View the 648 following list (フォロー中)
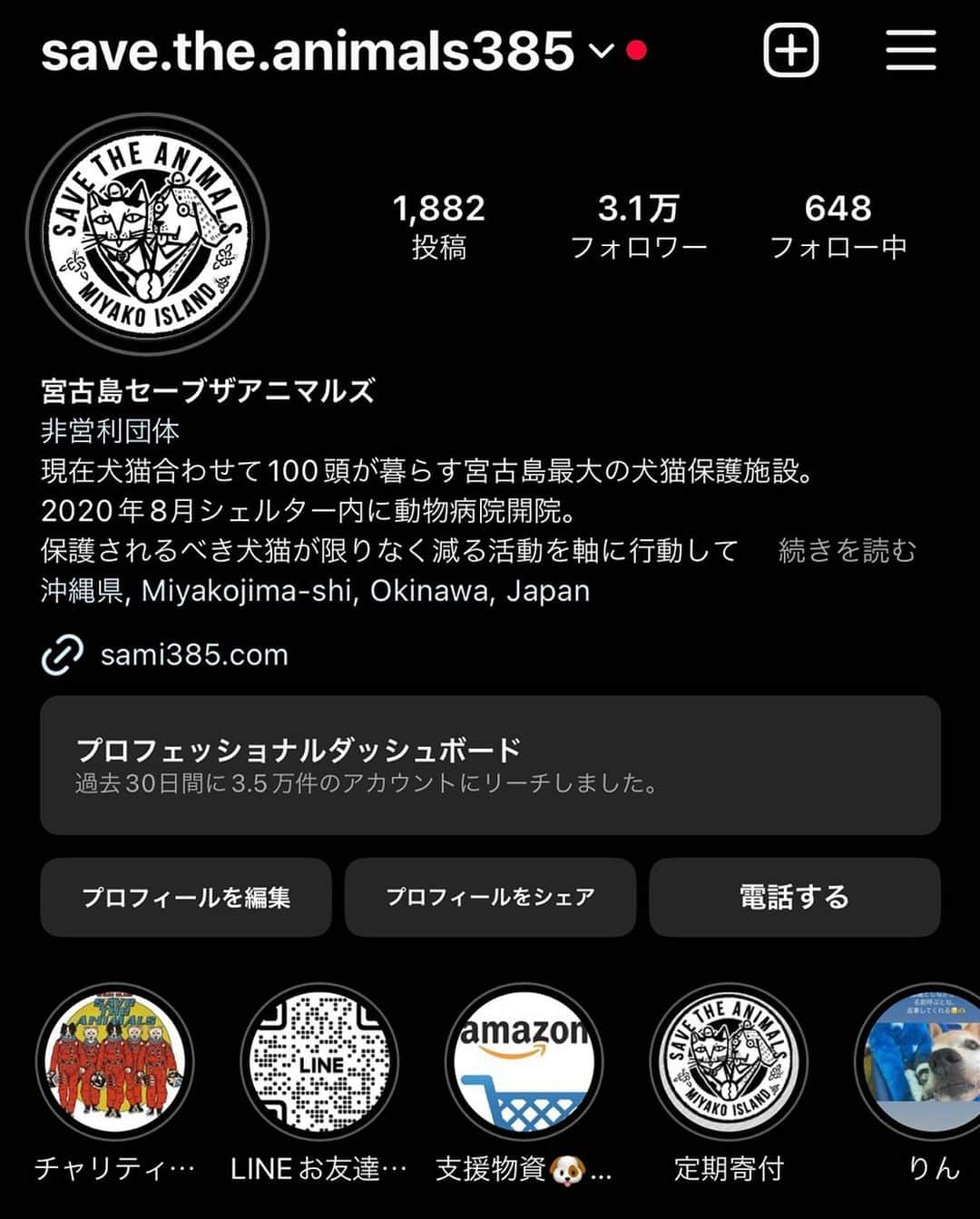The width and height of the screenshot is (980, 1219). click(838, 225)
